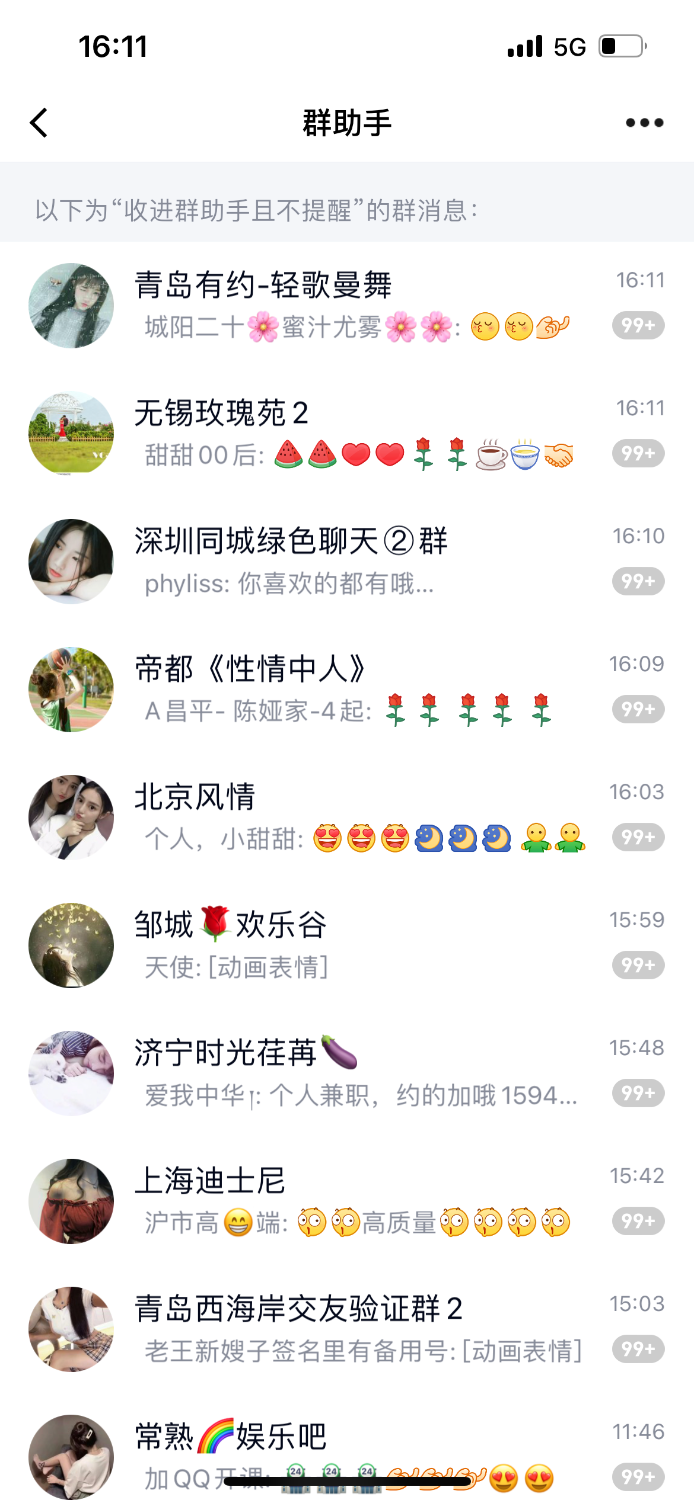This screenshot has height=1500, width=694.
Task: Open the three-dot overflow menu
Action: pos(644,123)
